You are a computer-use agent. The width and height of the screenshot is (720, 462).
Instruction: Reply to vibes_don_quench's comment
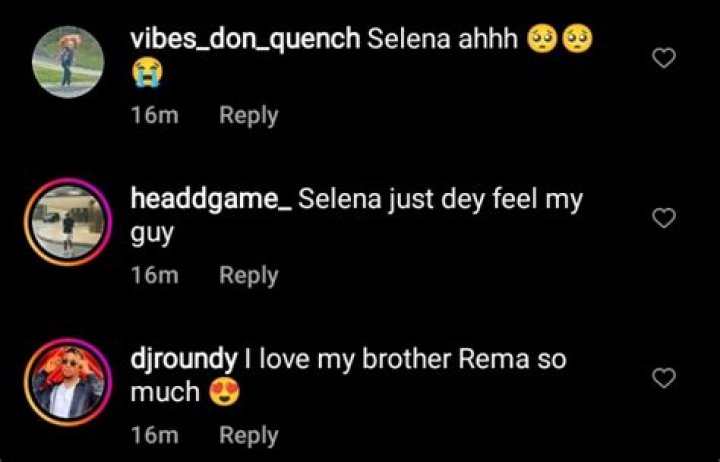point(248,115)
